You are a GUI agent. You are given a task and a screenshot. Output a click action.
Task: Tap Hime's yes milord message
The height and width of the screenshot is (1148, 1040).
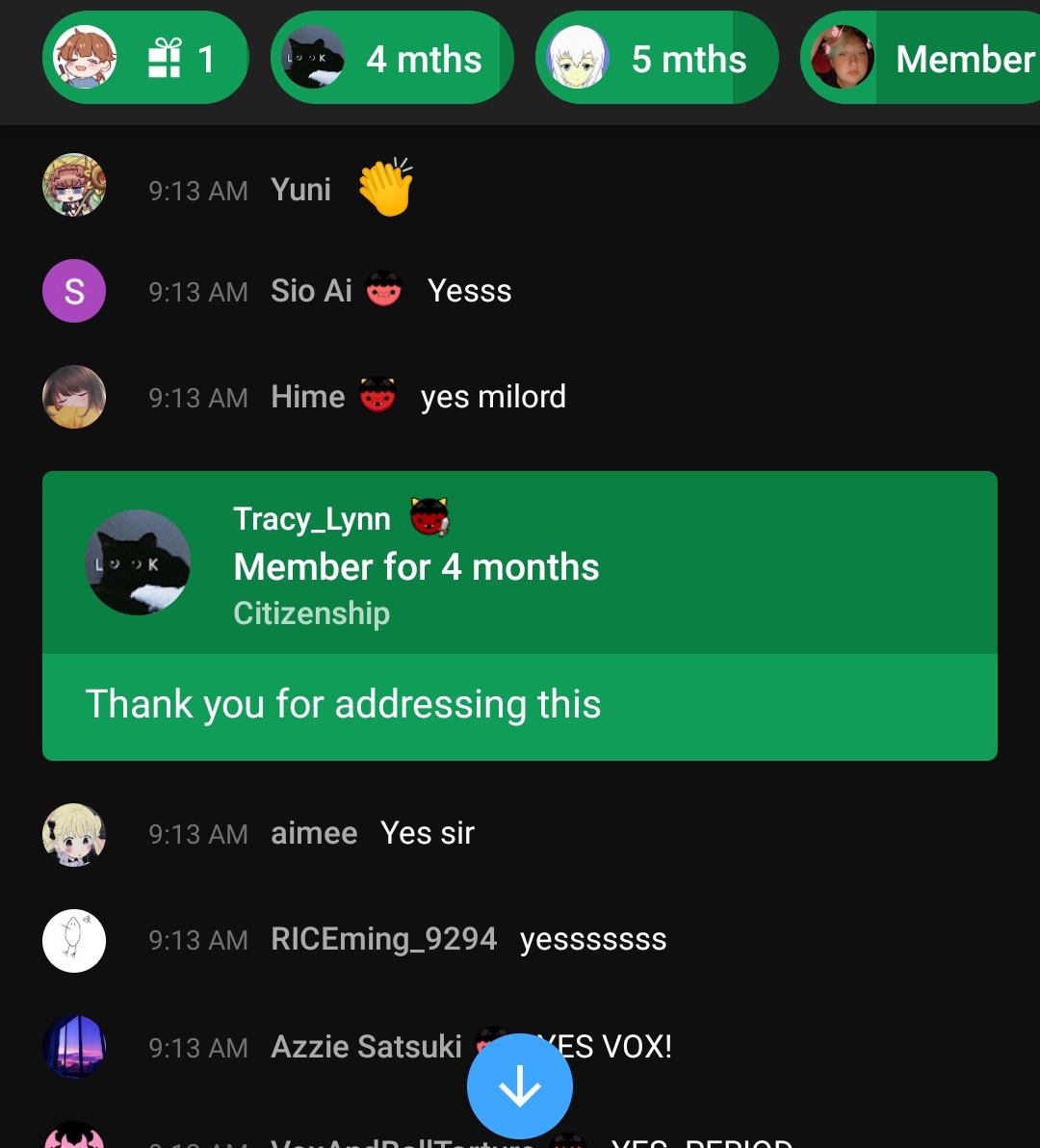(493, 397)
